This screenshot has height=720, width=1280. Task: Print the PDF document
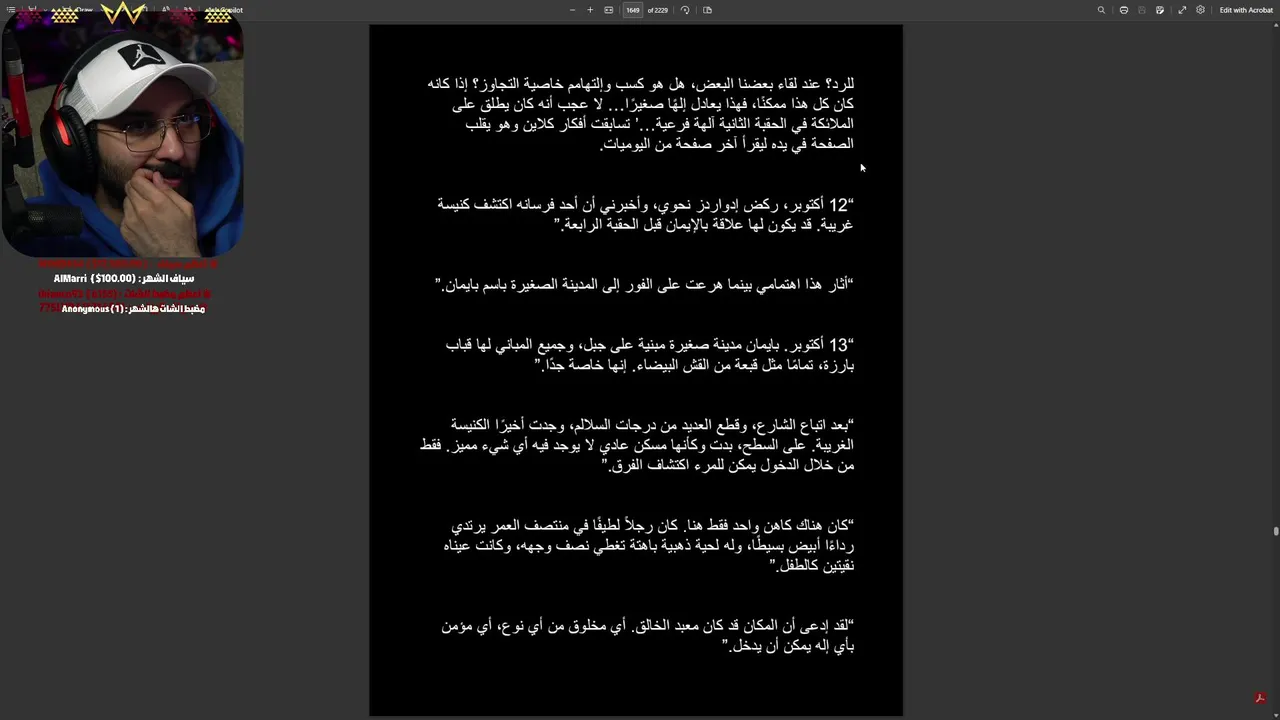[x=1124, y=10]
